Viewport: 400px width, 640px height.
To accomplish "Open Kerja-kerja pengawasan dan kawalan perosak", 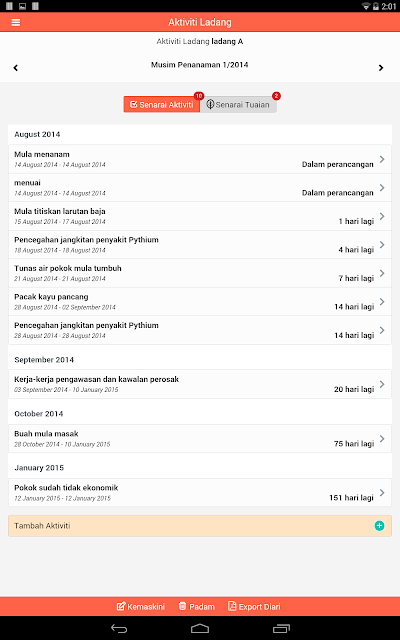I will 200,384.
